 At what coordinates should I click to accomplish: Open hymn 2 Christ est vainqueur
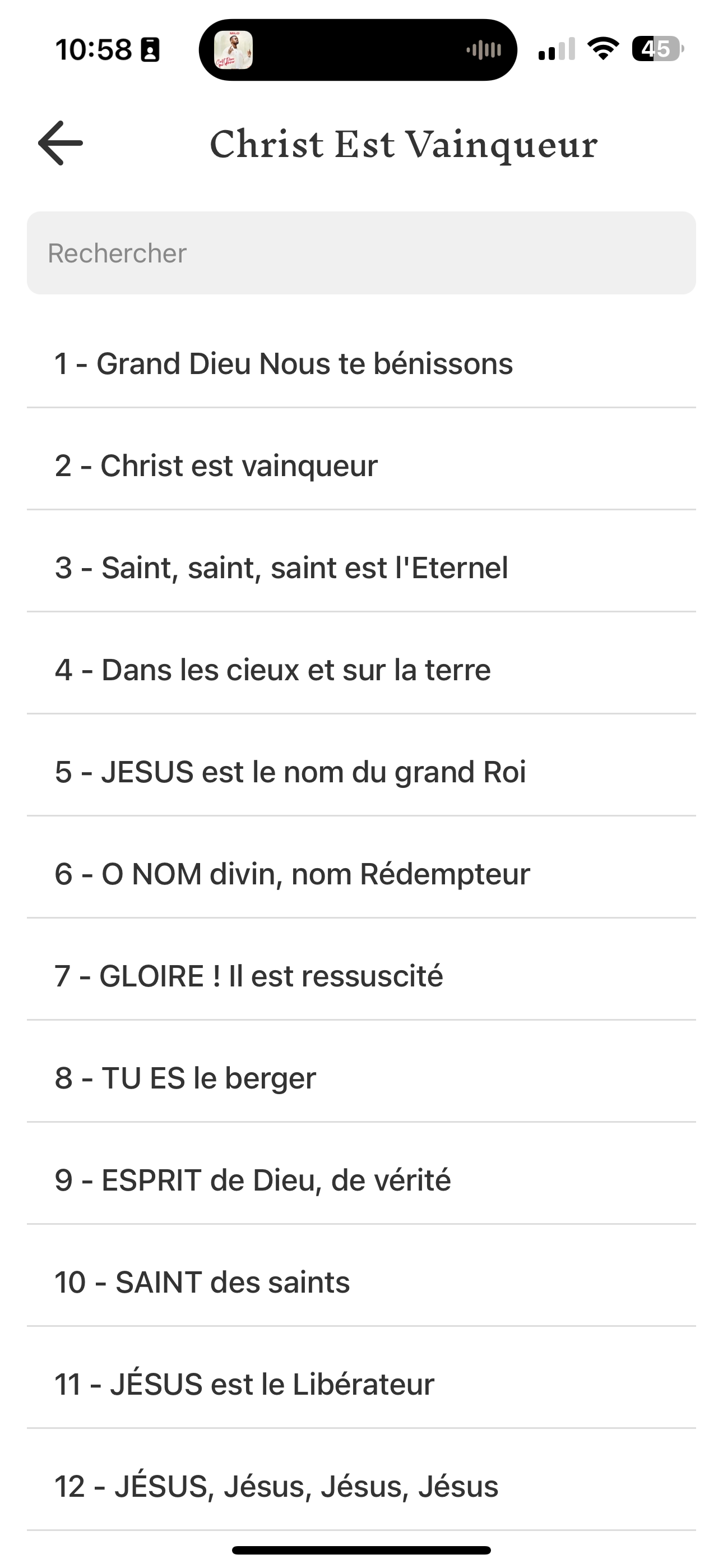pos(361,465)
